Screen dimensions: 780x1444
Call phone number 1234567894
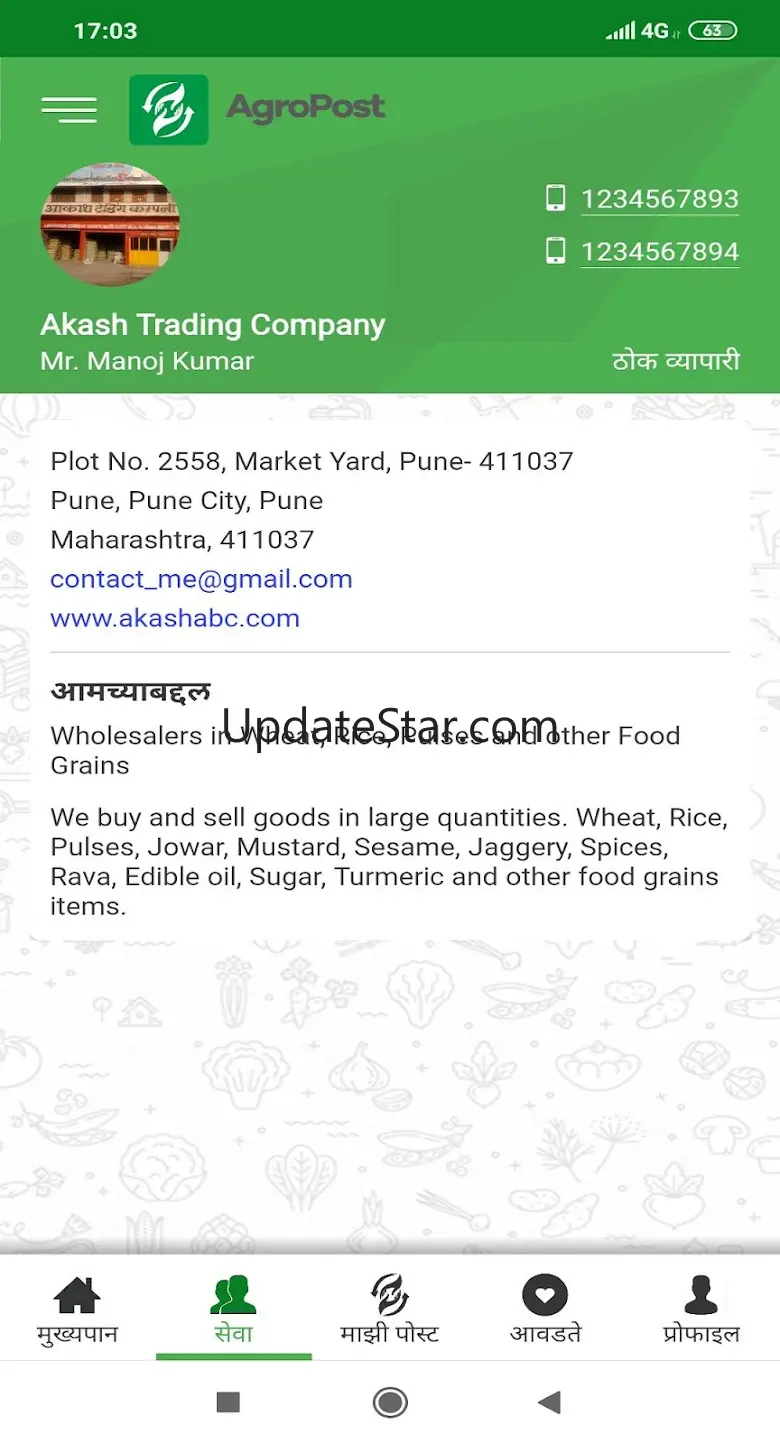click(x=659, y=252)
